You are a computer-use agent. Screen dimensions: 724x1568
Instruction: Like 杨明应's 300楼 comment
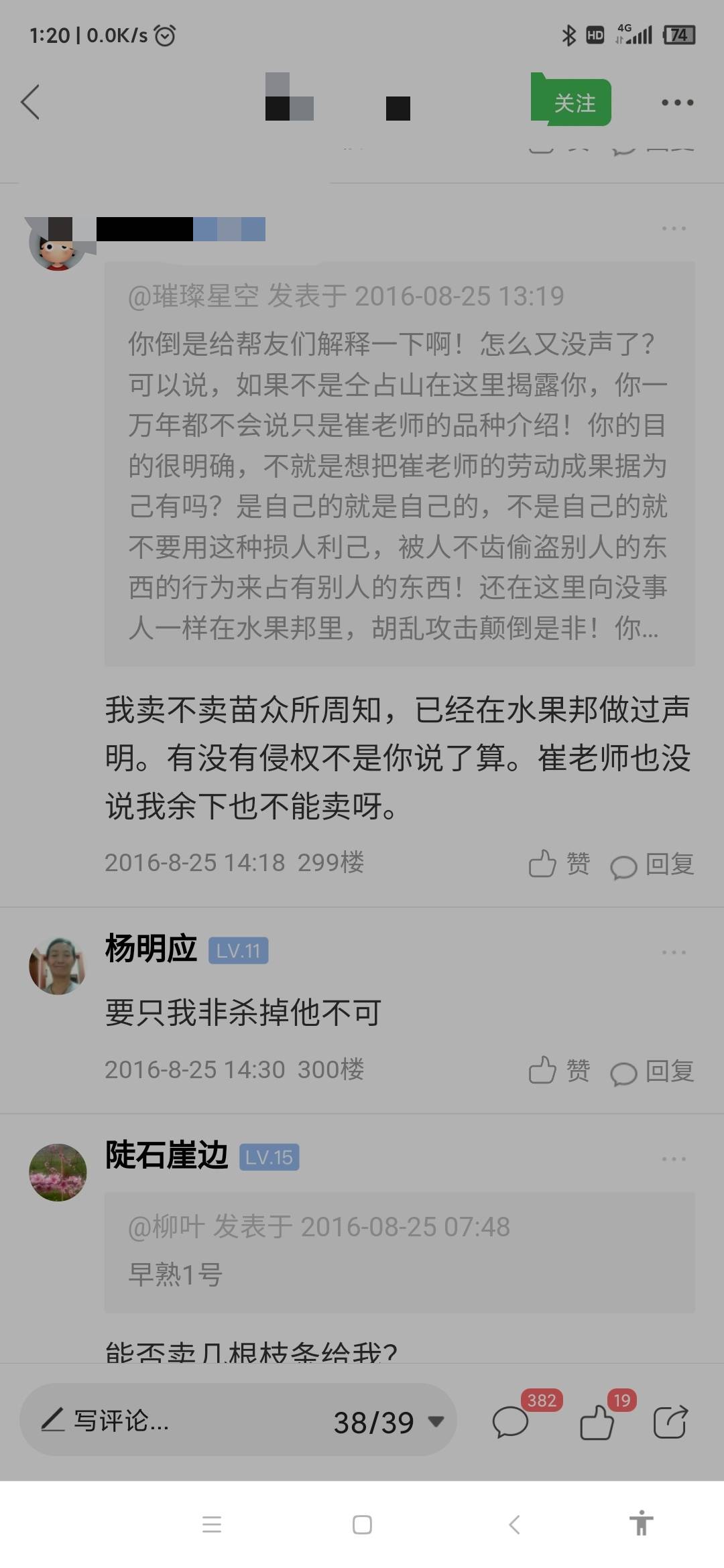[559, 1069]
